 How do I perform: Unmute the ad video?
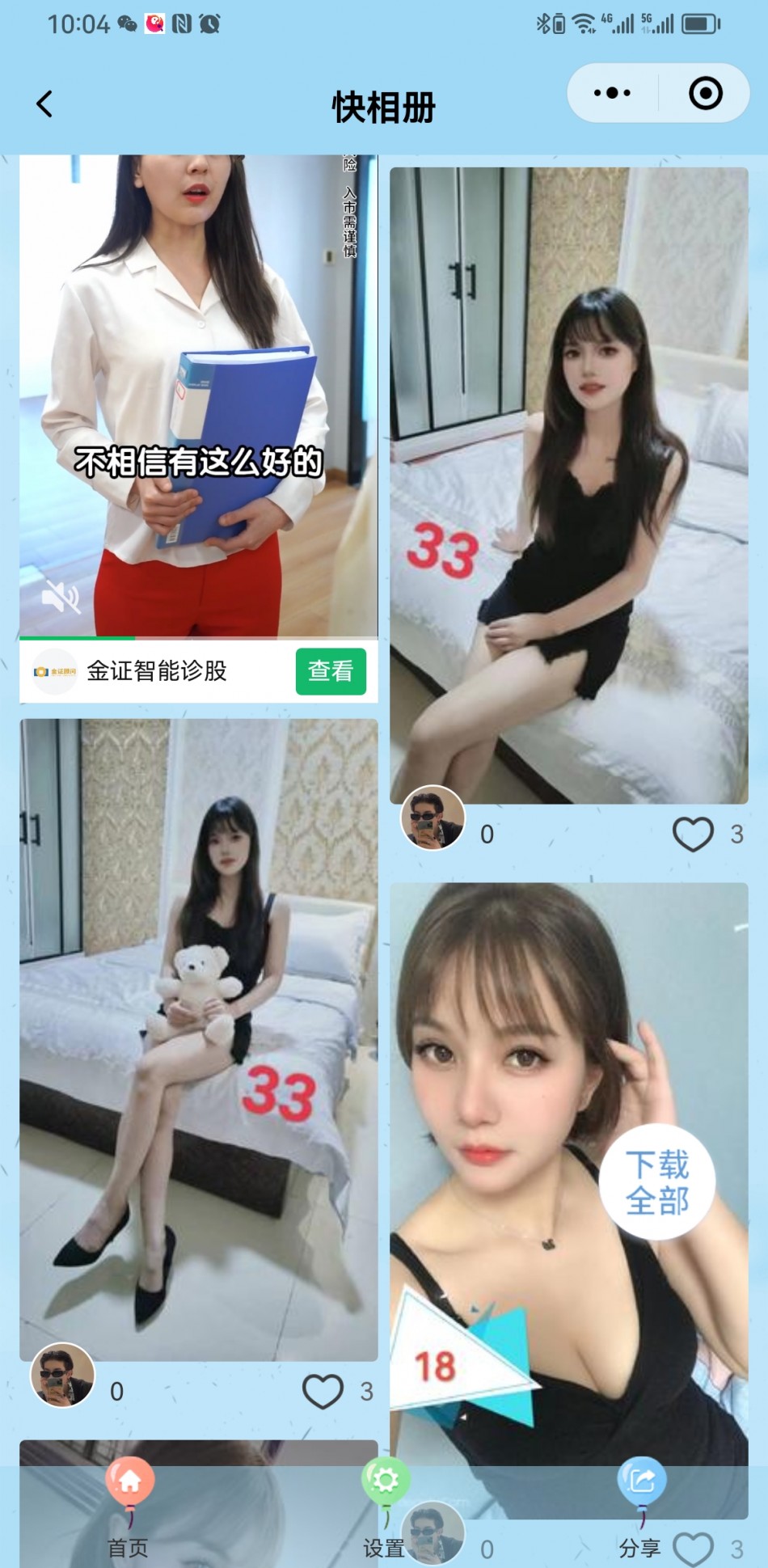(x=60, y=598)
